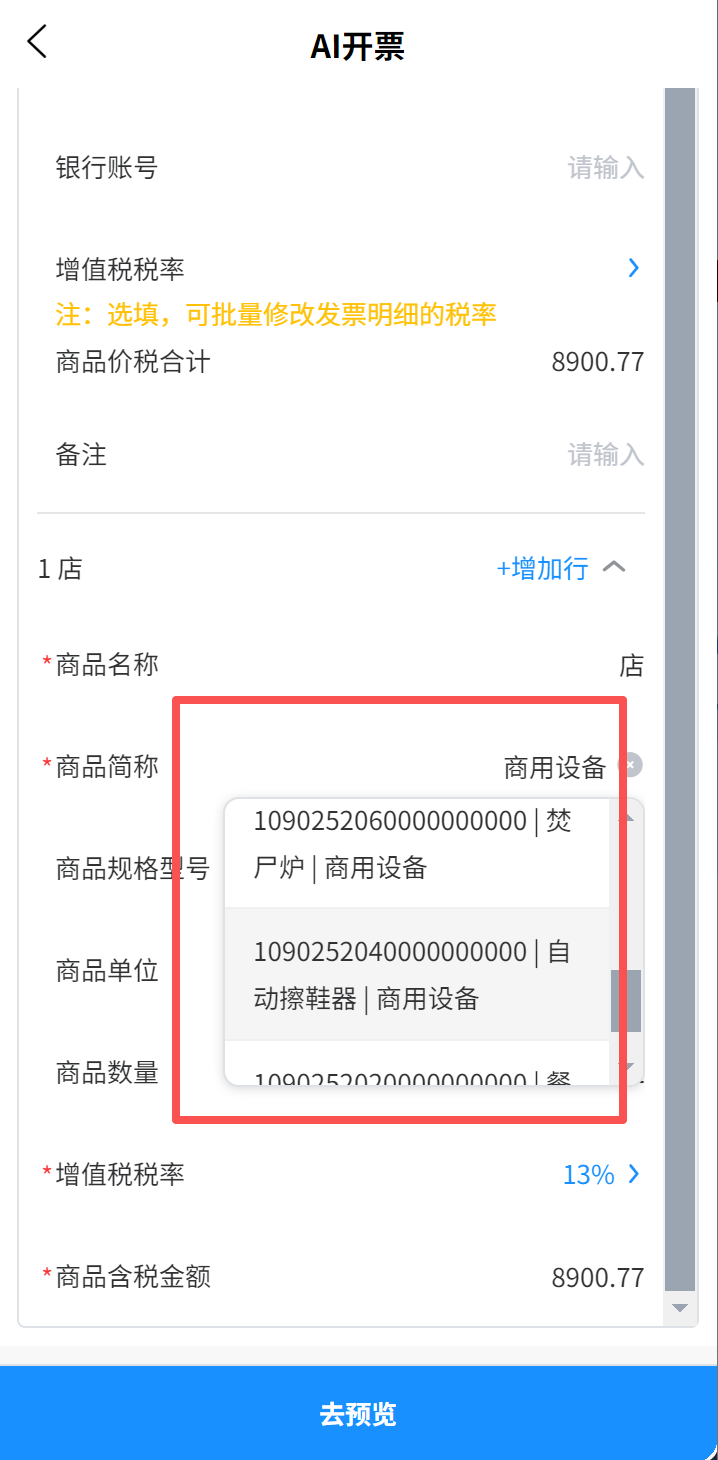Tap the page scrollbar's down arrow
Image resolution: width=718 pixels, height=1460 pixels.
coord(680,1308)
